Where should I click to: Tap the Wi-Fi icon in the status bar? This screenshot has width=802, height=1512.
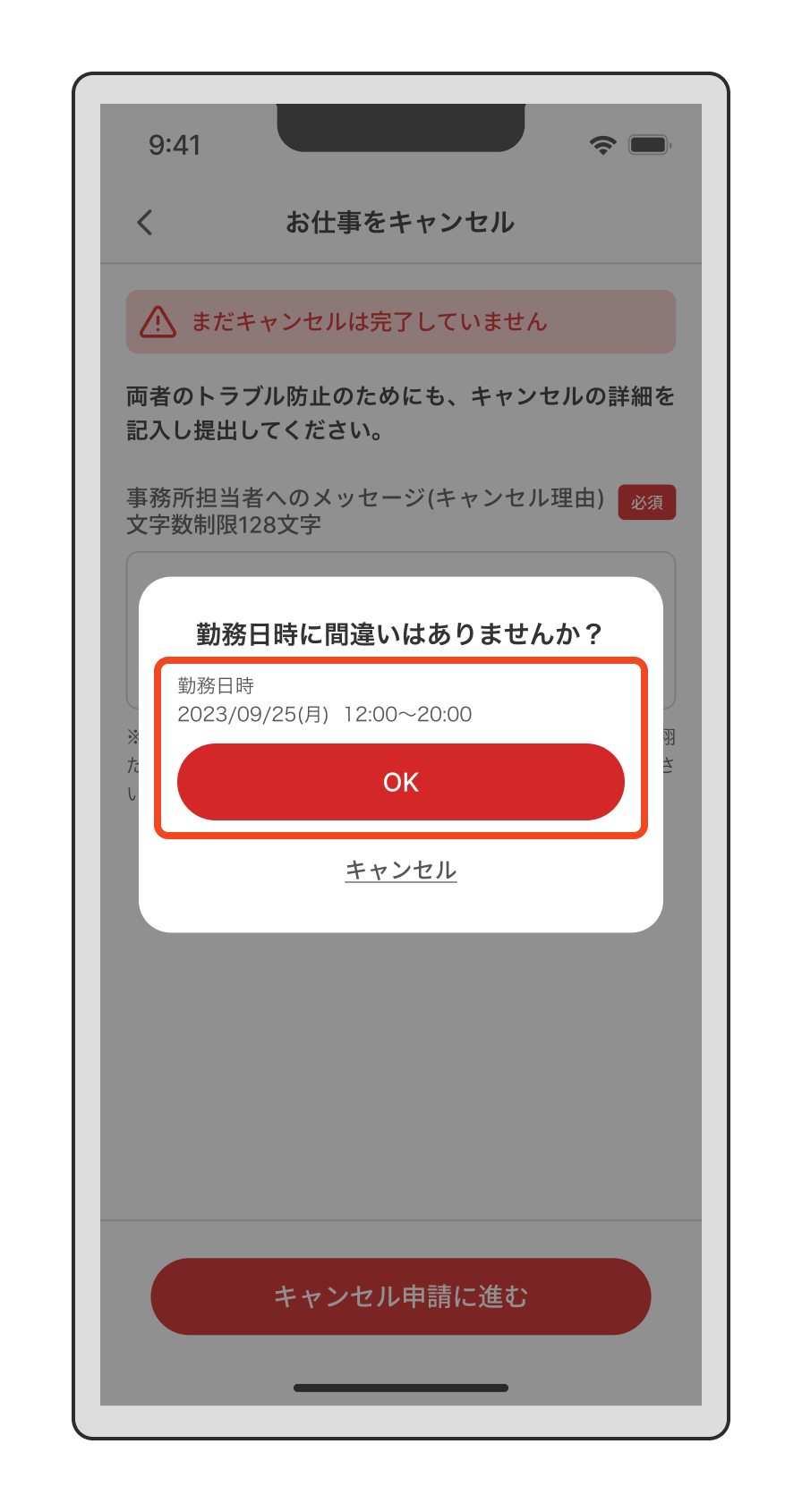[x=602, y=143]
